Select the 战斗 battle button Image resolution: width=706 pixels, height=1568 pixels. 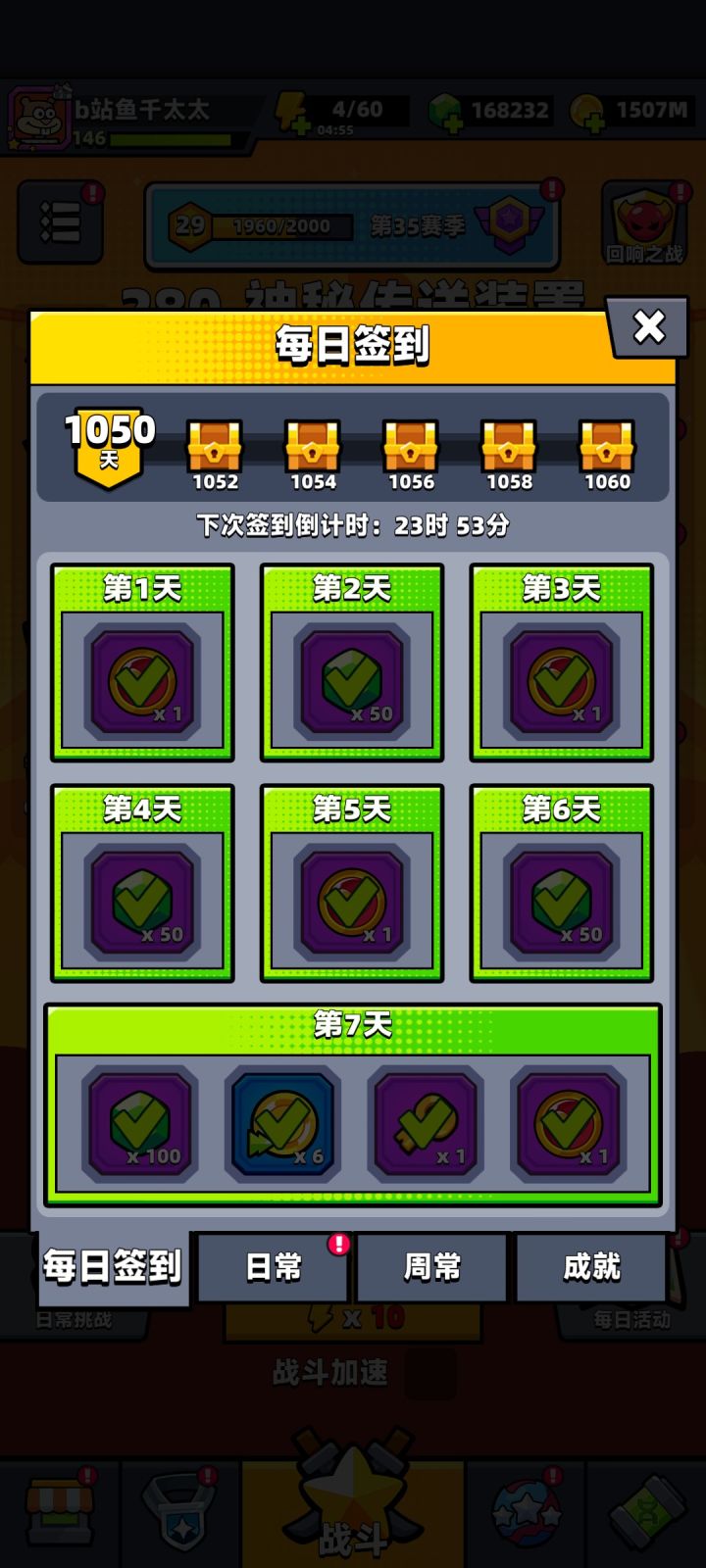[353, 1504]
